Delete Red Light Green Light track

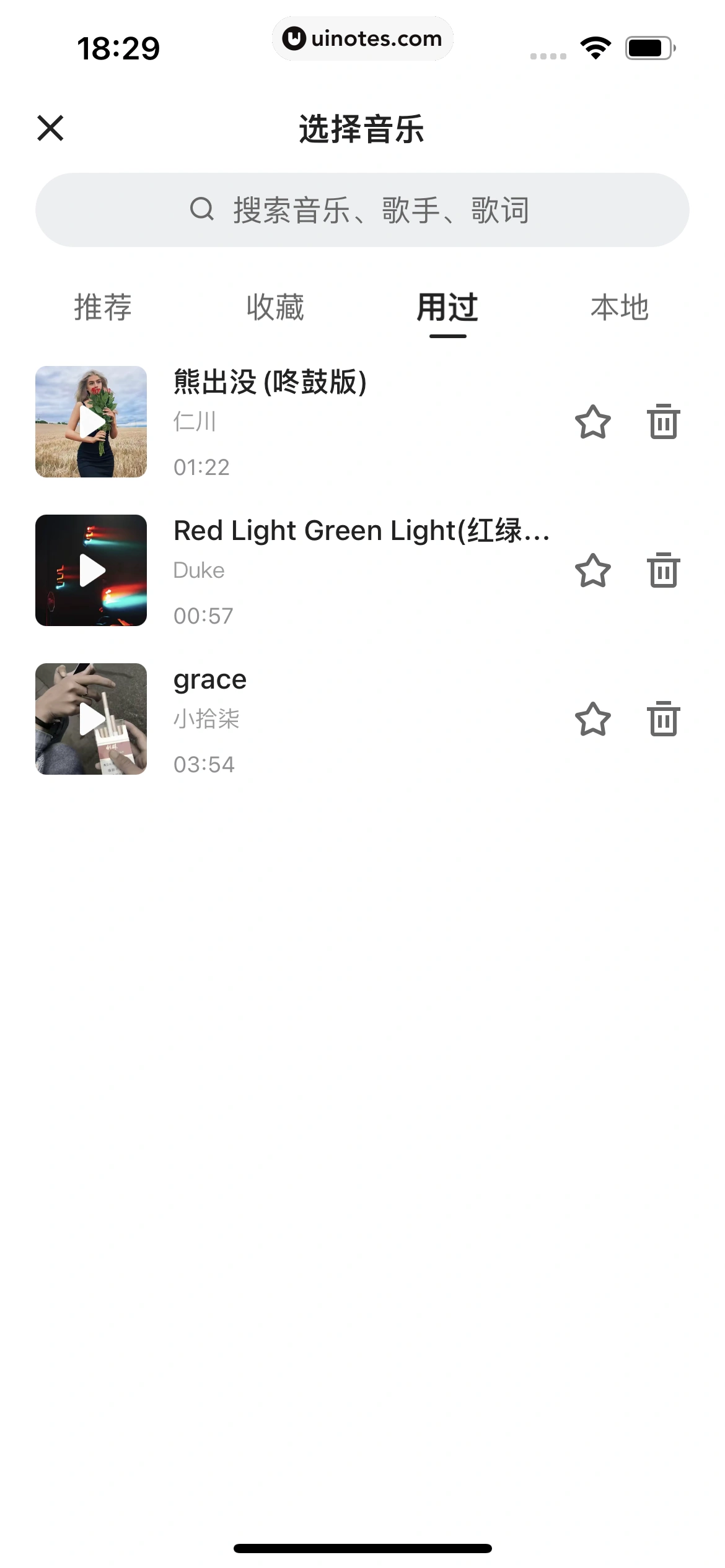coord(662,572)
